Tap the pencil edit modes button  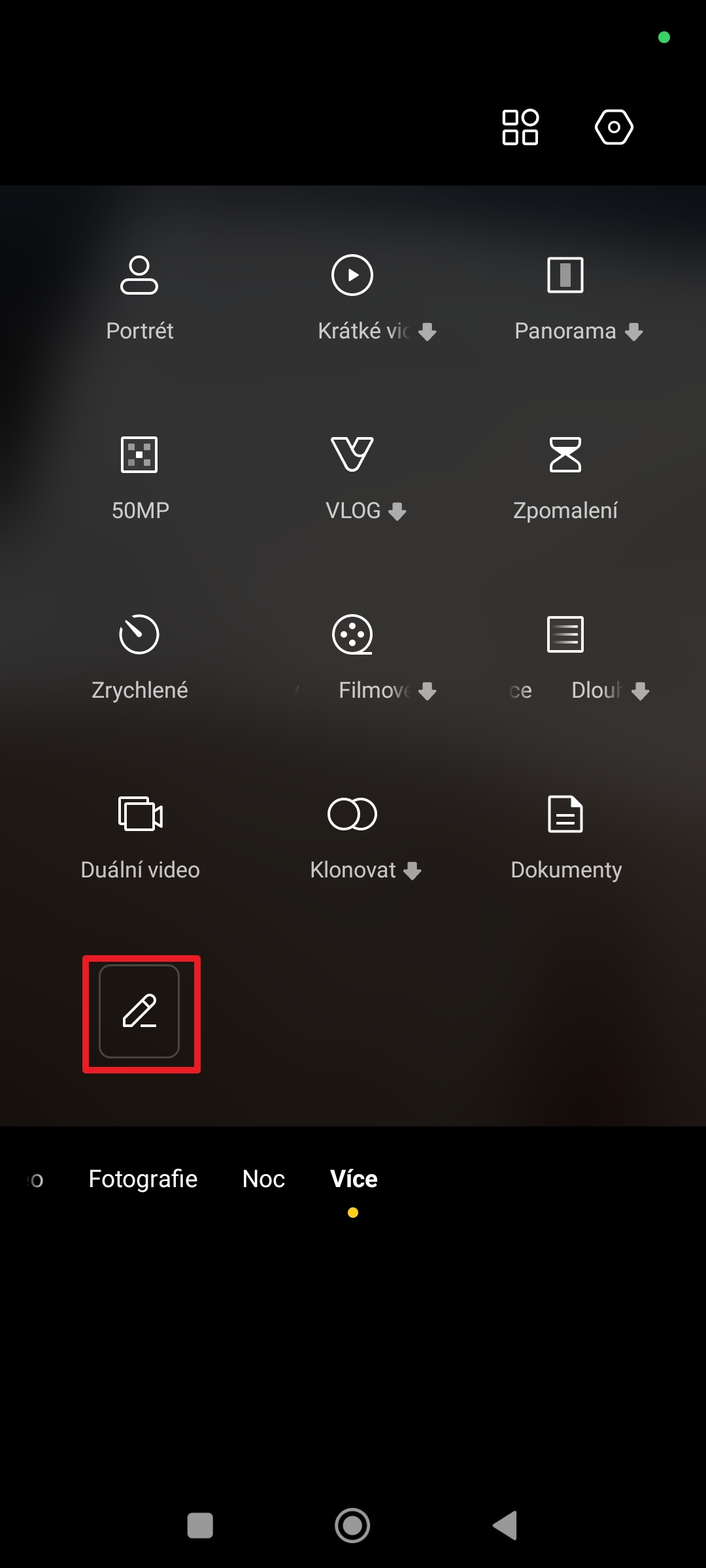(x=139, y=1011)
